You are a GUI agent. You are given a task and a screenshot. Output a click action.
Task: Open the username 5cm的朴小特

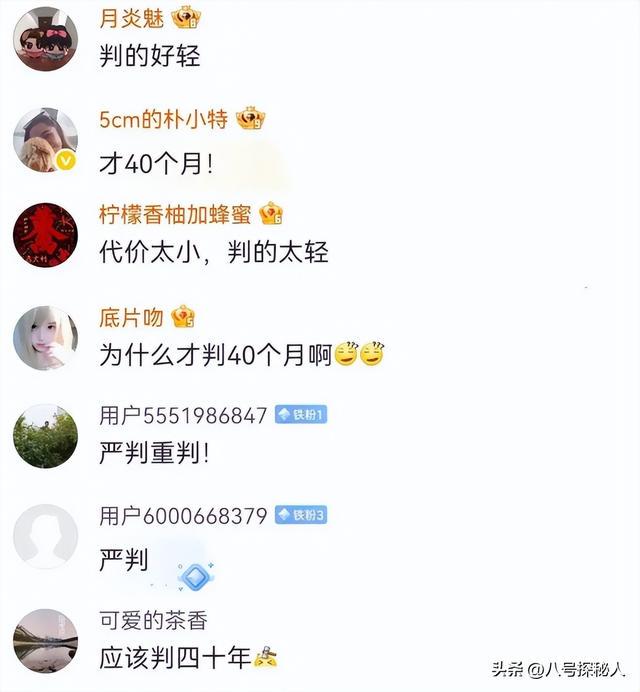[164, 120]
